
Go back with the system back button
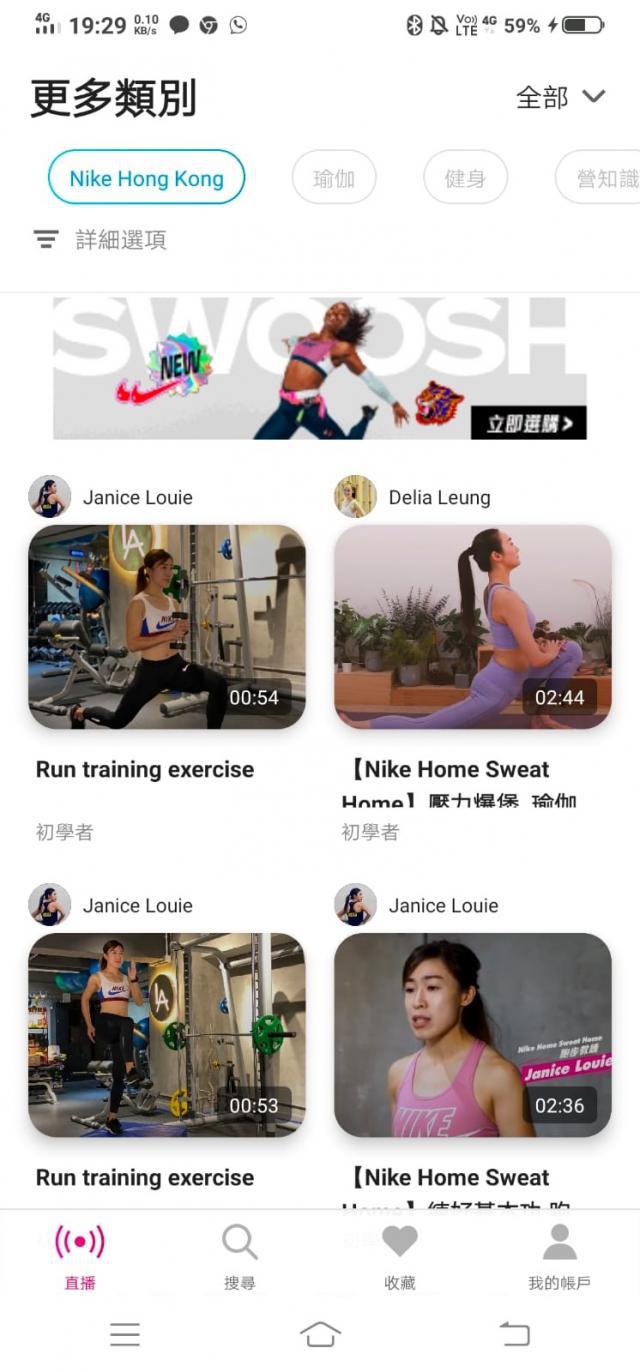point(514,1334)
